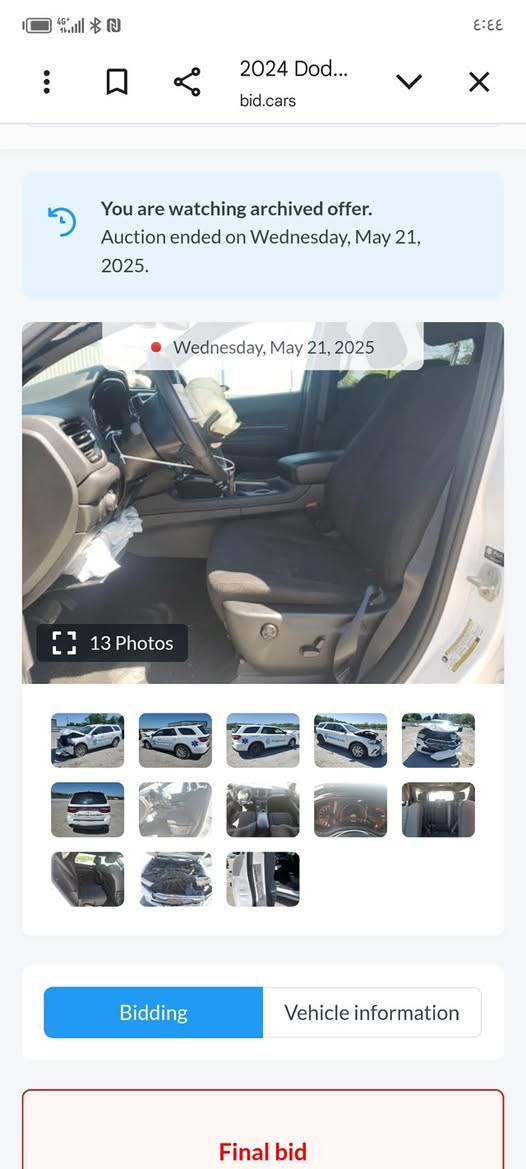Close the in-app browser tab
The width and height of the screenshot is (526, 1169).
479,82
